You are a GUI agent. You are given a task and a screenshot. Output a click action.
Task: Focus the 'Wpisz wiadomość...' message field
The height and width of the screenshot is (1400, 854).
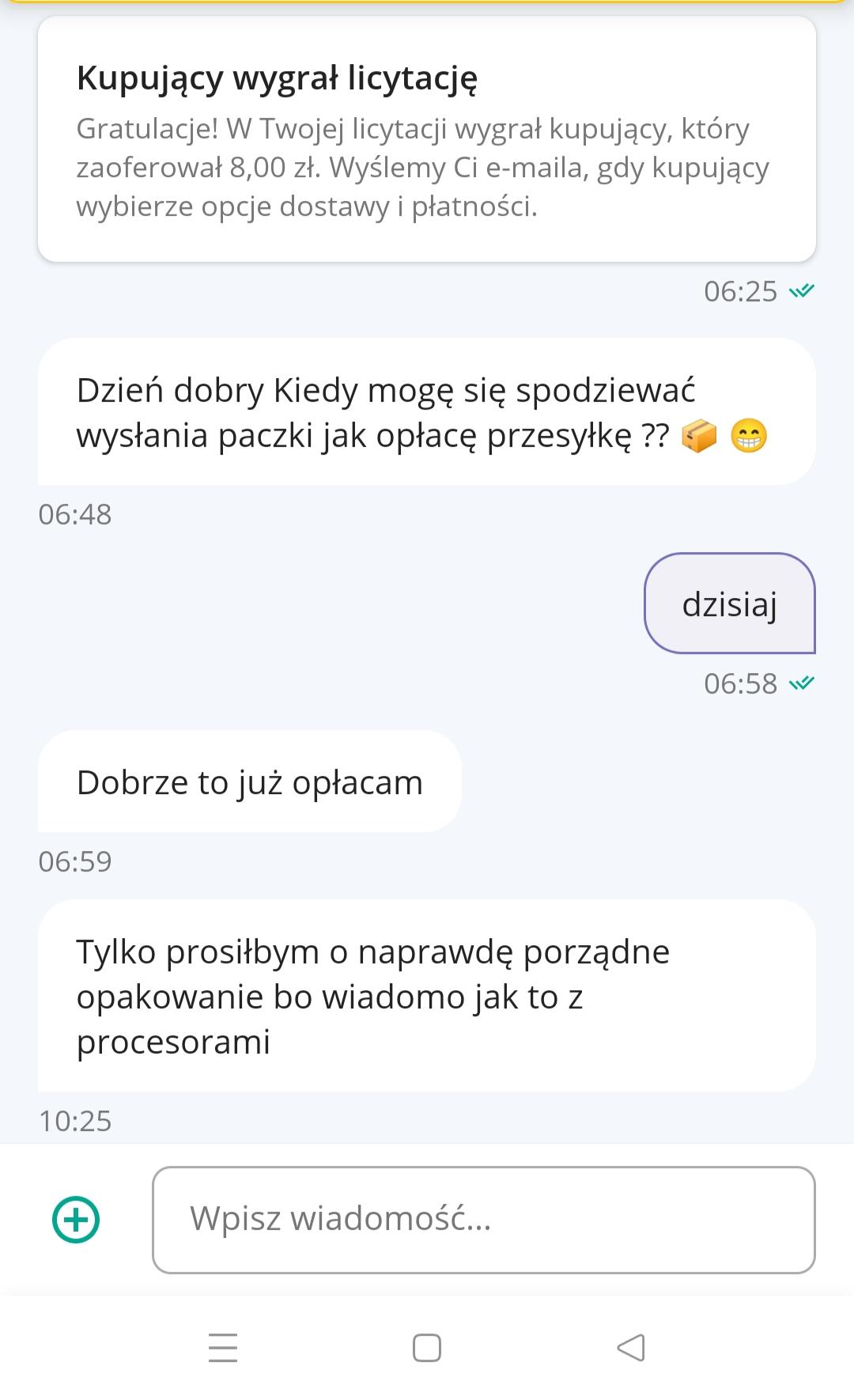483,1219
